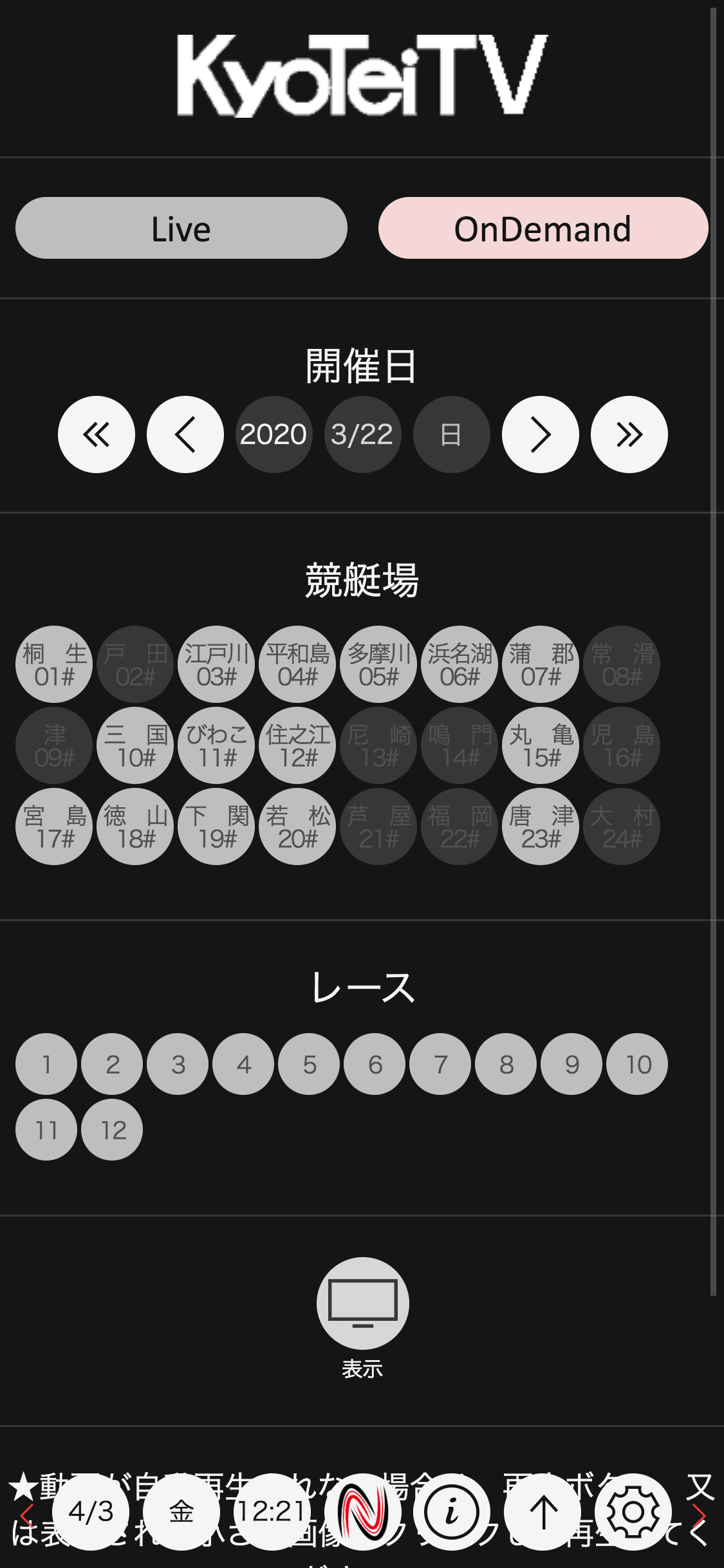Image resolution: width=724 pixels, height=1568 pixels.
Task: Choose race 7
Action: [x=440, y=1064]
